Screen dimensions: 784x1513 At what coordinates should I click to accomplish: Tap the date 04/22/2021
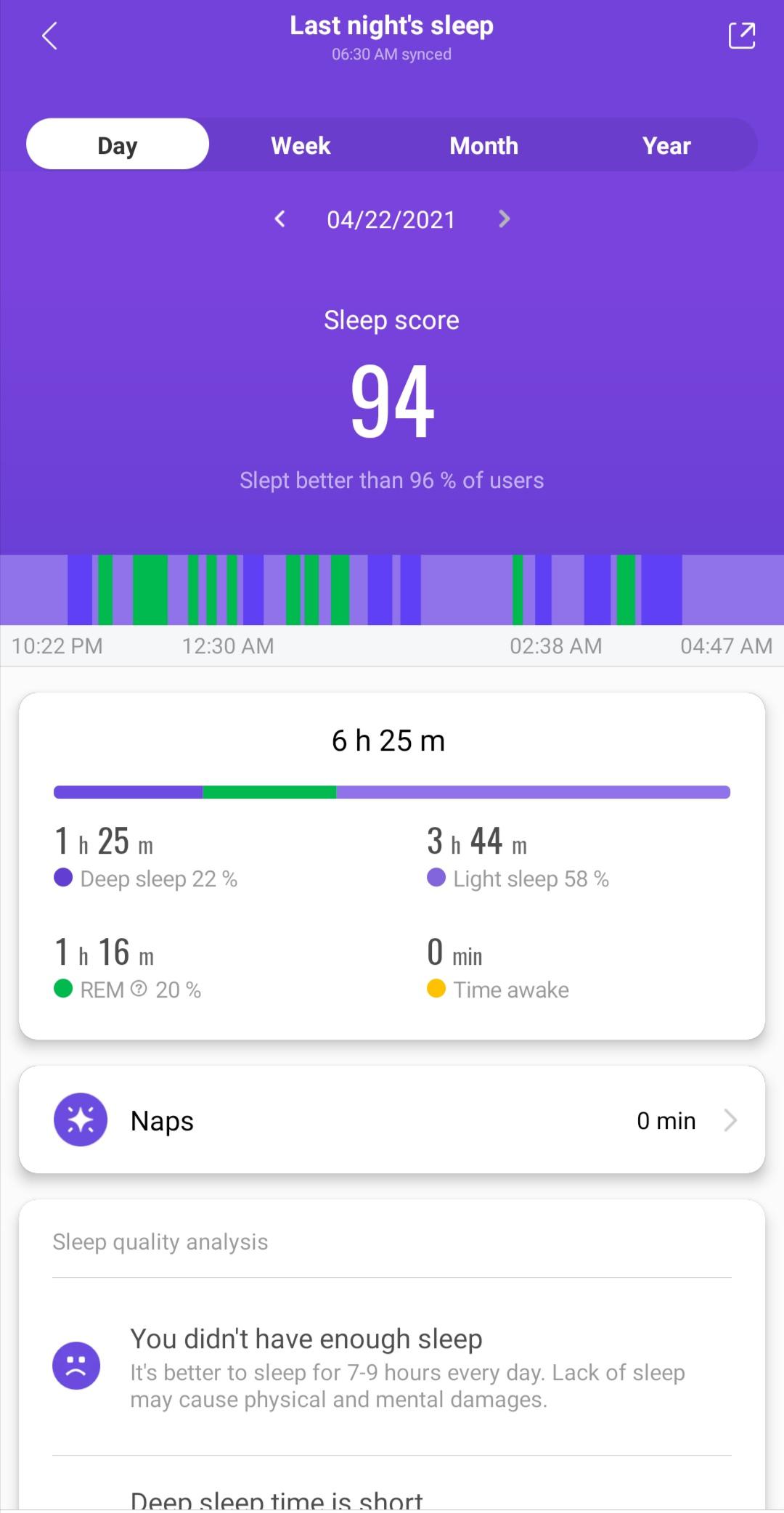(390, 219)
